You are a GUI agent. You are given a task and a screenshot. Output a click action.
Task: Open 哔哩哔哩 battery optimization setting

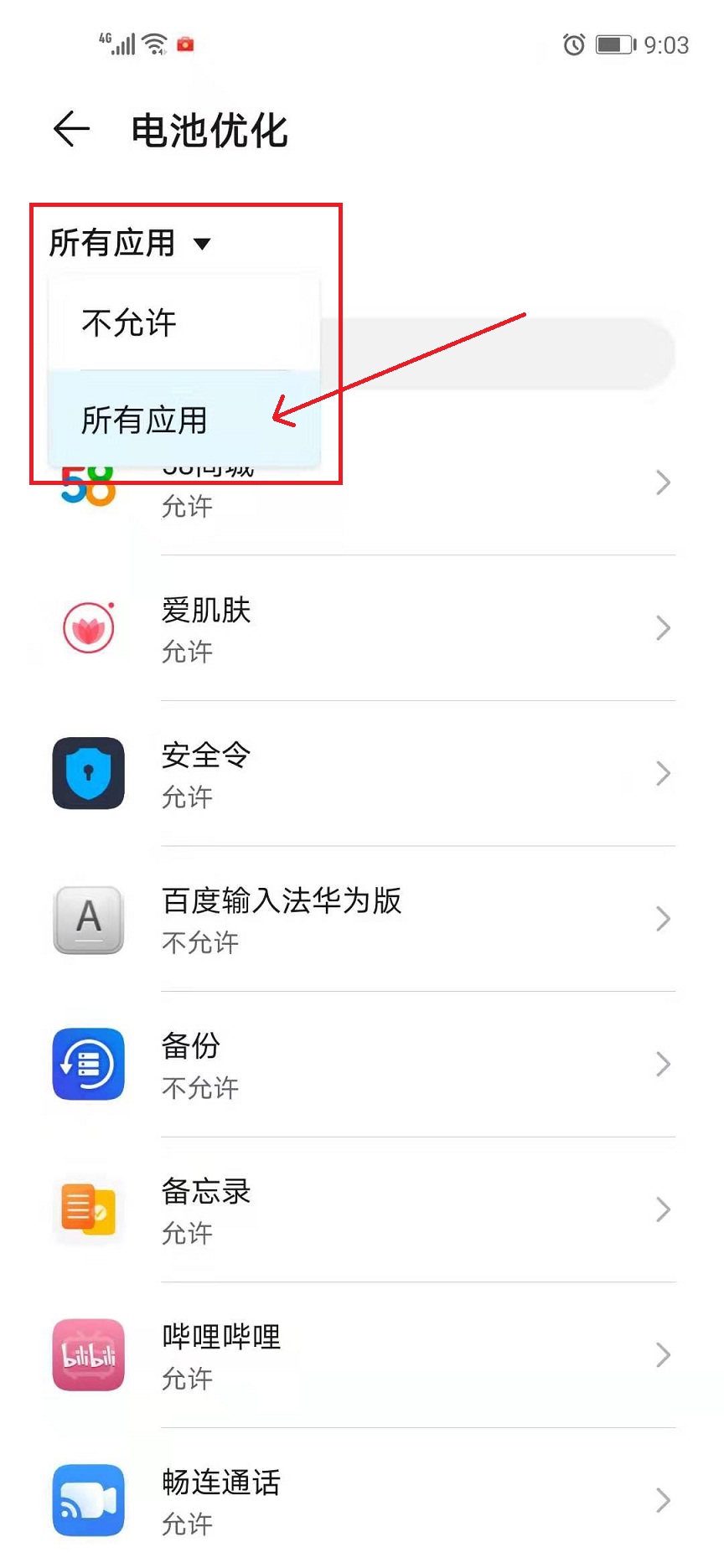(362, 1355)
